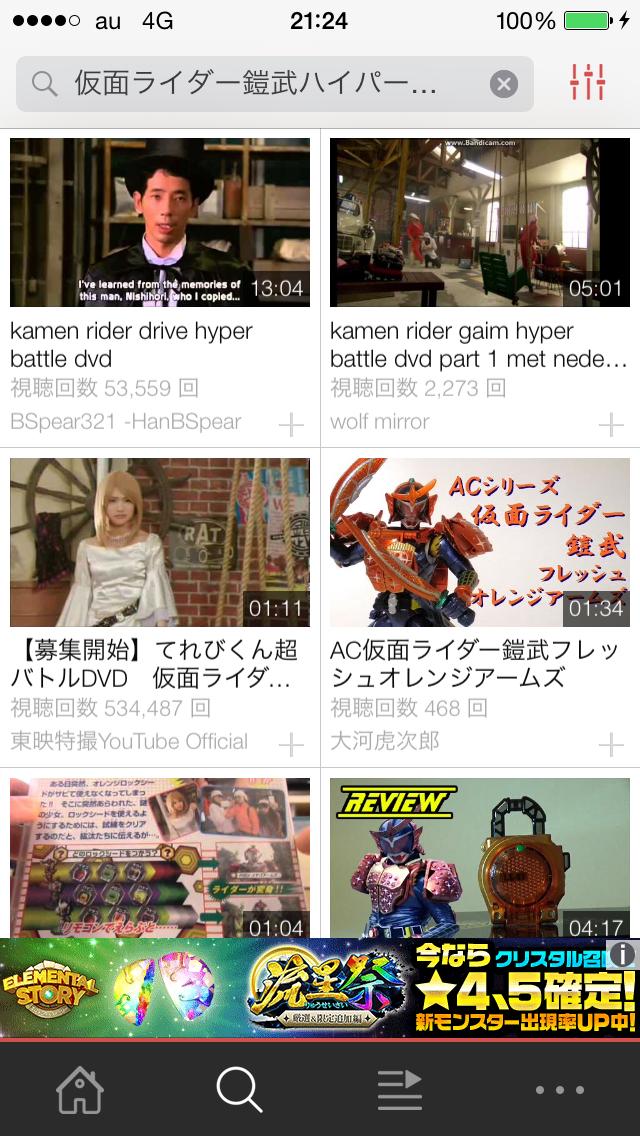Open the 【募集開始】てれびくん超バトルDVD video
This screenshot has height=1136, width=640.
[x=160, y=542]
